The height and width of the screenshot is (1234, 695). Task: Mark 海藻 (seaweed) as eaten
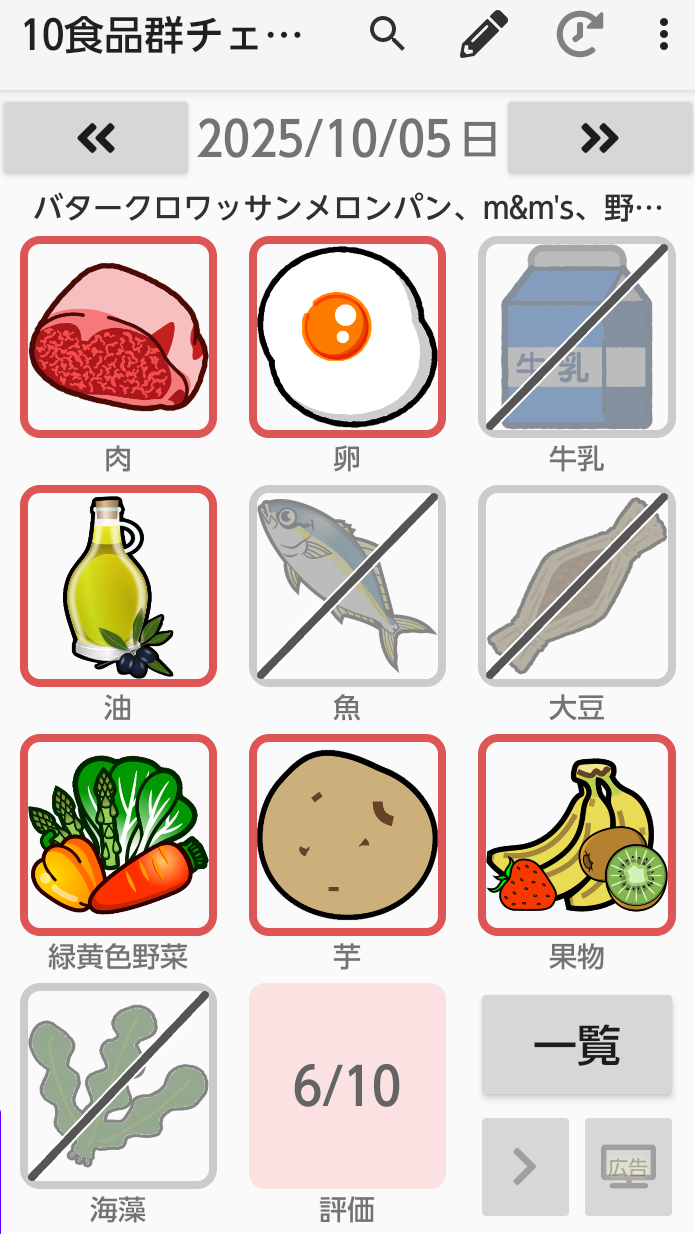(118, 1085)
